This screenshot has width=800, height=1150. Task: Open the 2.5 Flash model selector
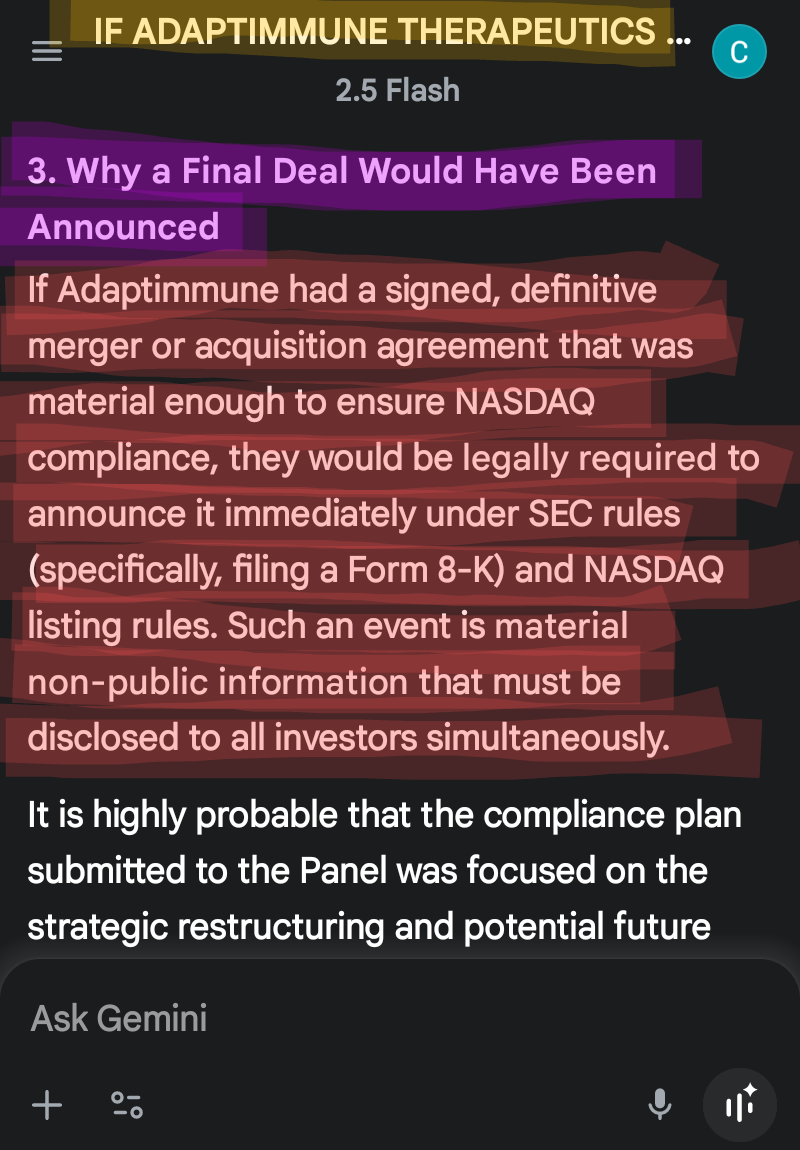point(397,91)
